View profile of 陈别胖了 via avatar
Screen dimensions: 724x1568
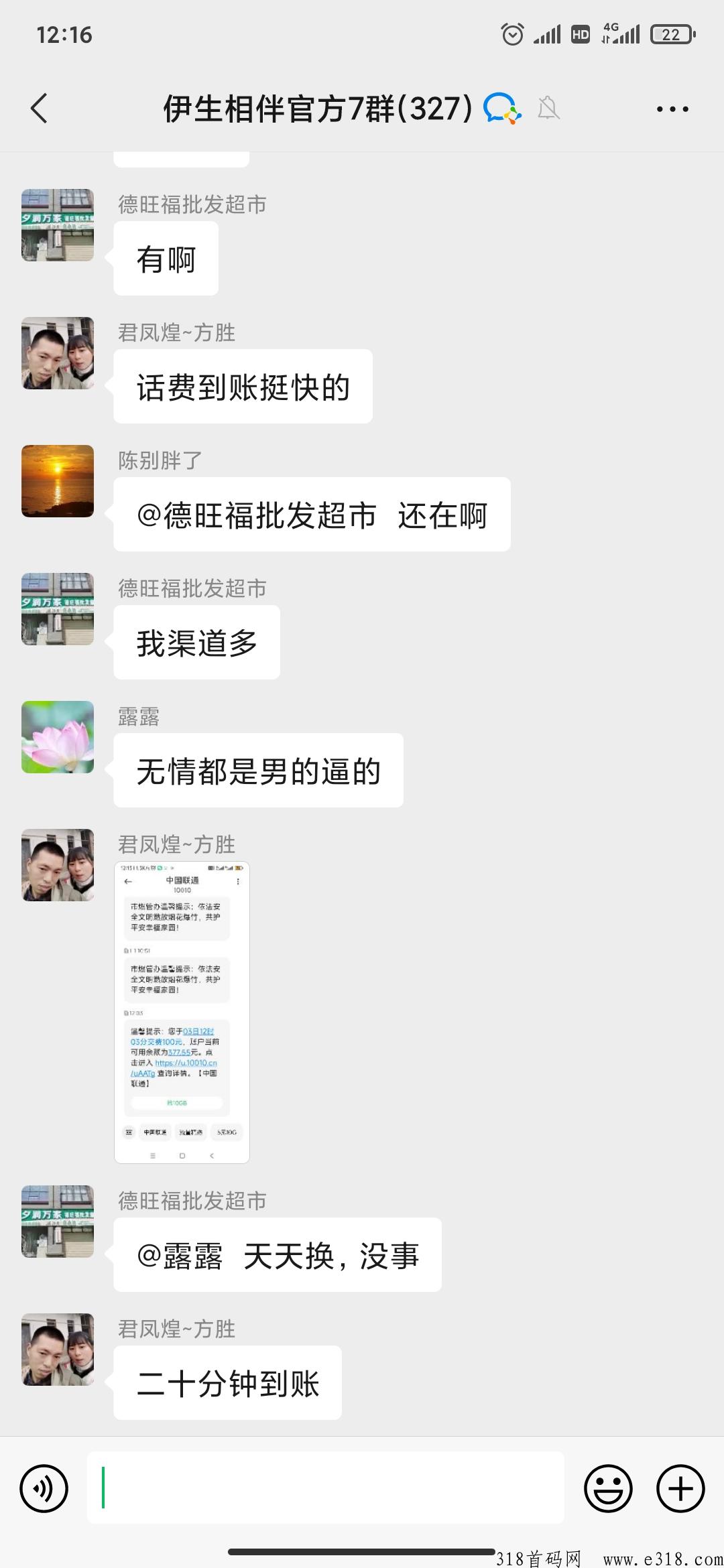pos(58,481)
